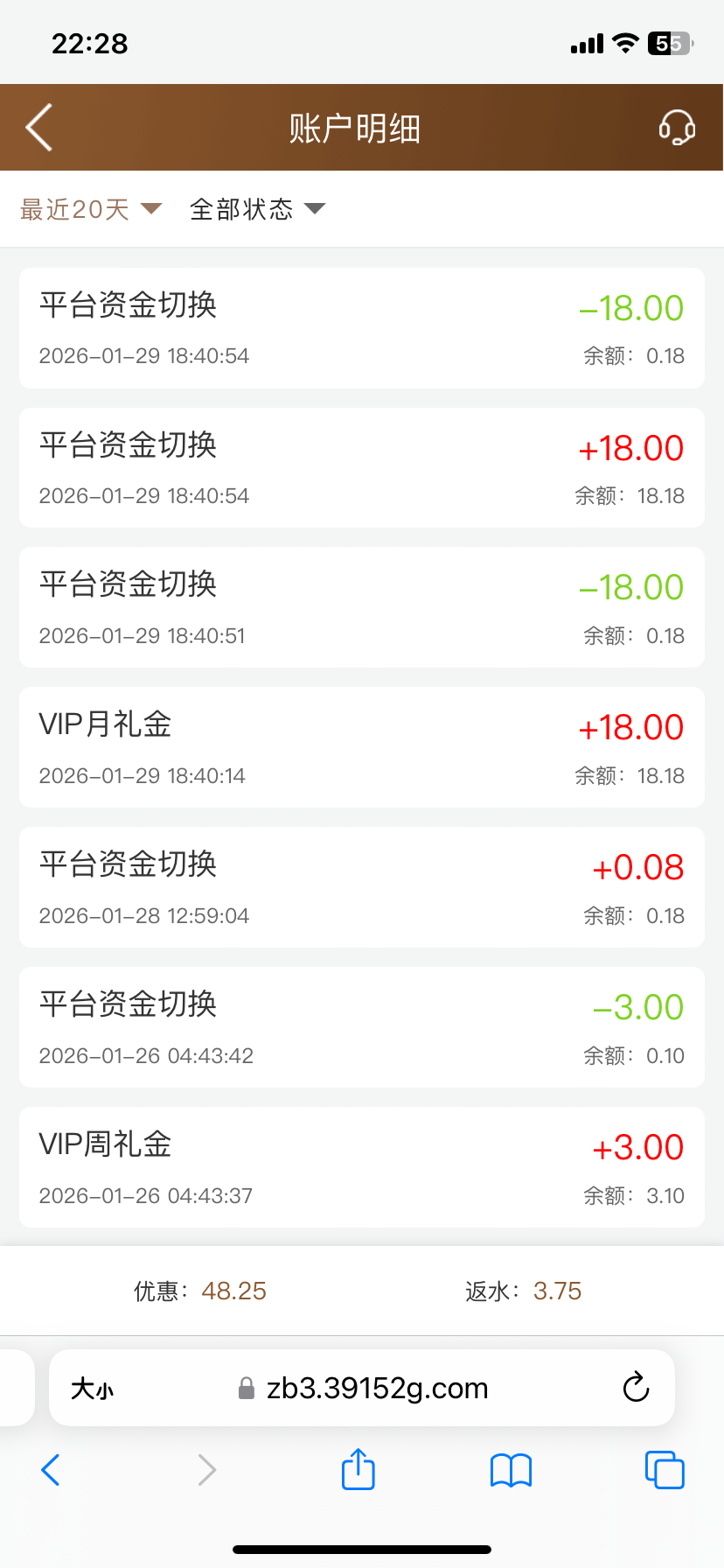Open Safari bookmarks

[x=512, y=1470]
